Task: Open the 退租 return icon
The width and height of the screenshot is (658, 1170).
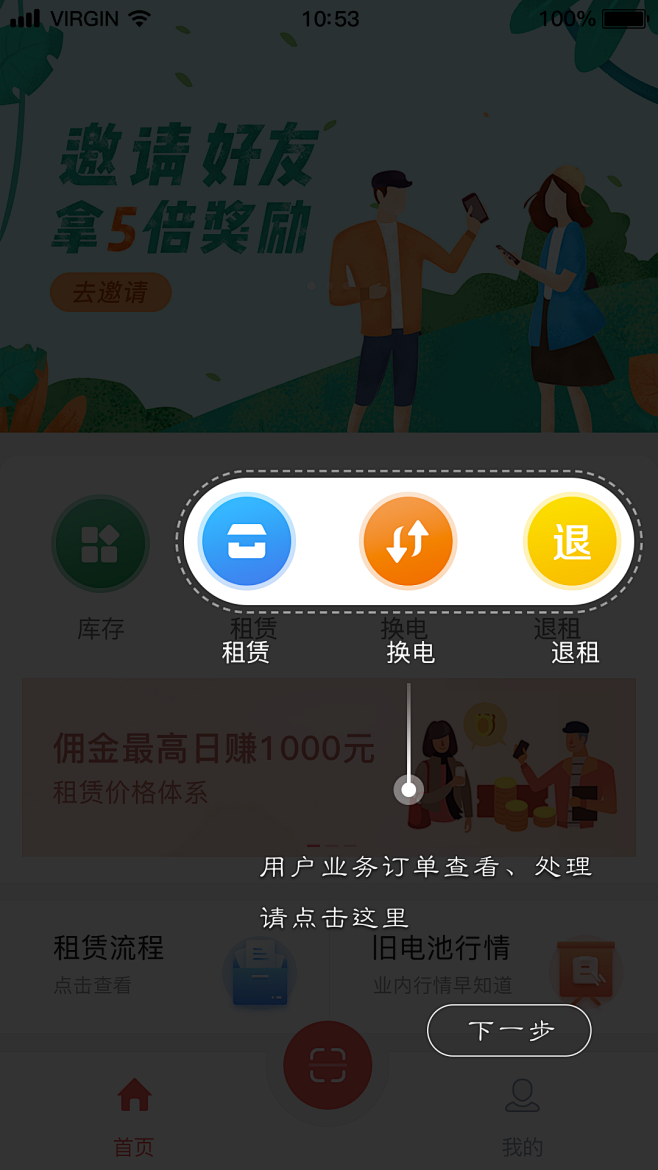Action: (572, 542)
